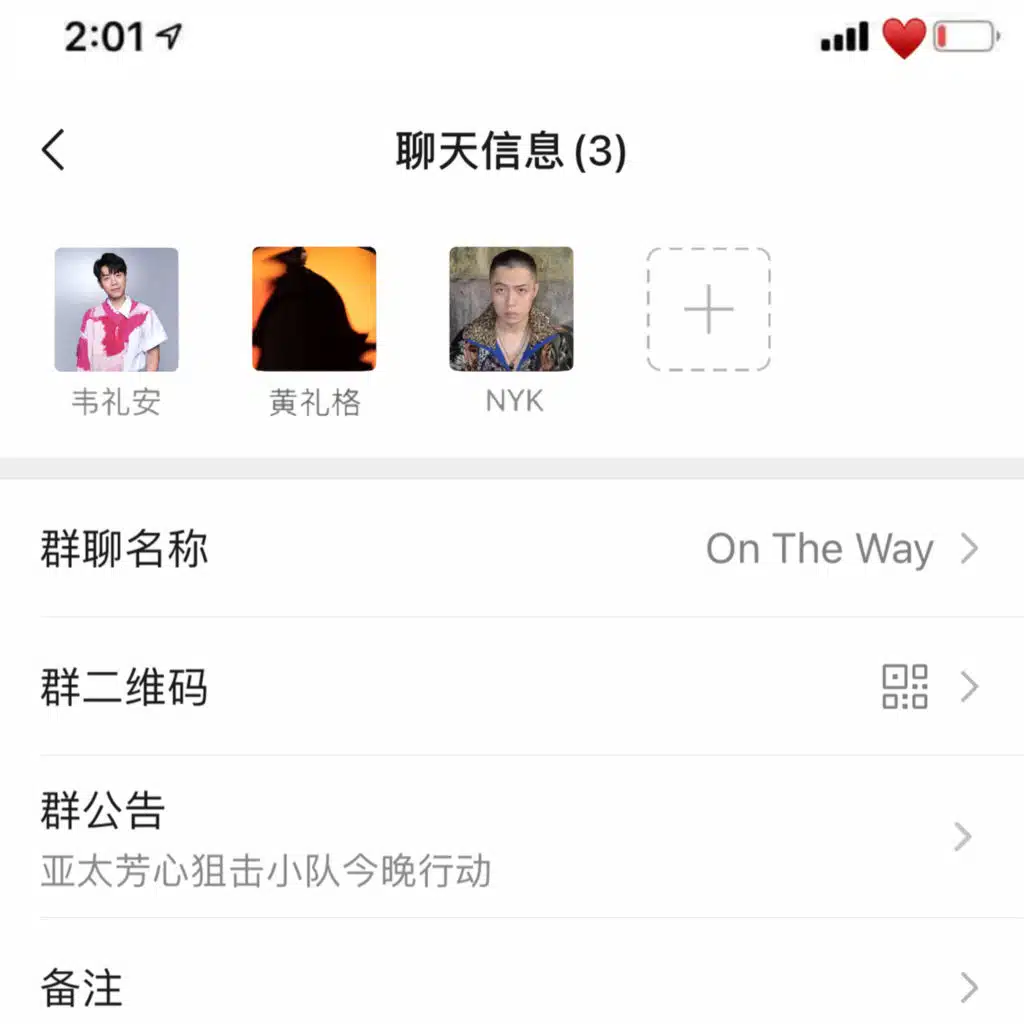Open the 群公告 announcement

(x=512, y=838)
